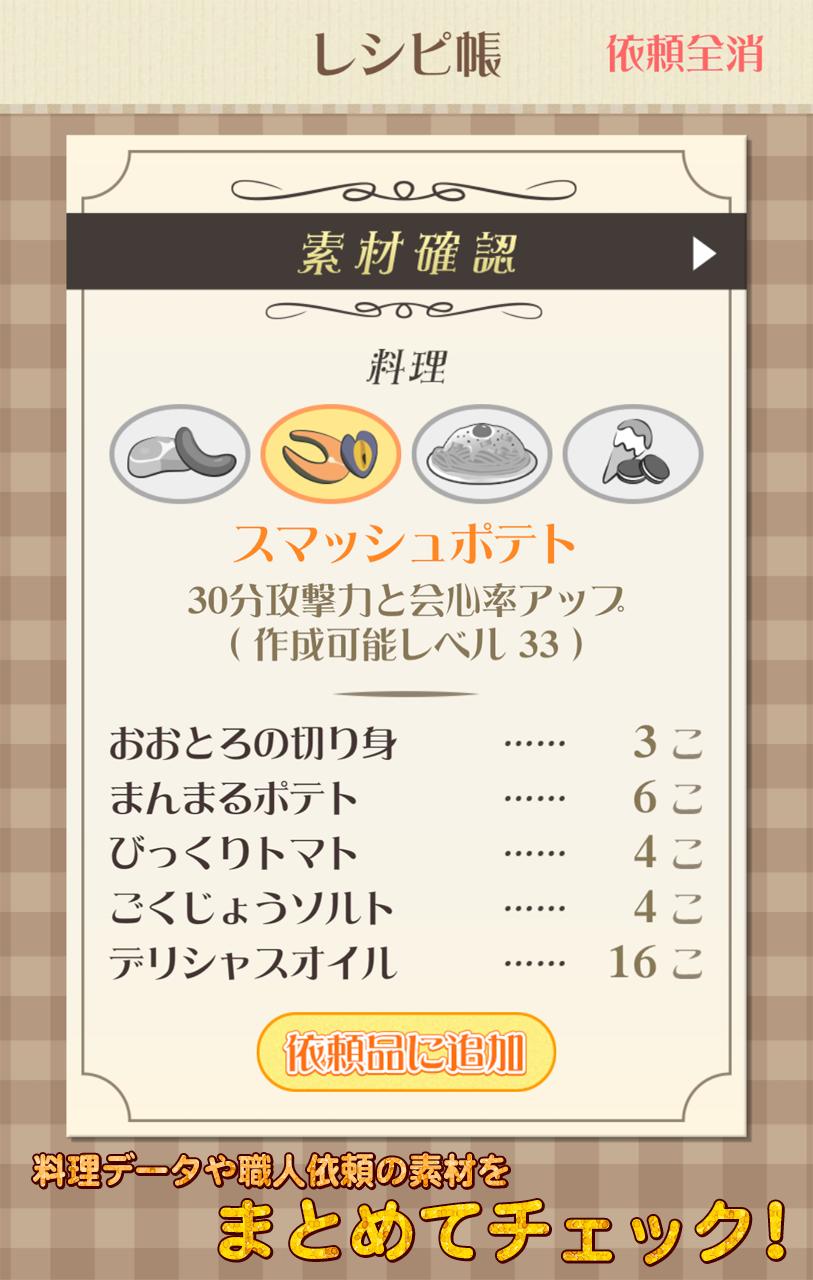This screenshot has width=813, height=1280.
Task: Select the salmon and fruit dish icon
Action: [330, 455]
